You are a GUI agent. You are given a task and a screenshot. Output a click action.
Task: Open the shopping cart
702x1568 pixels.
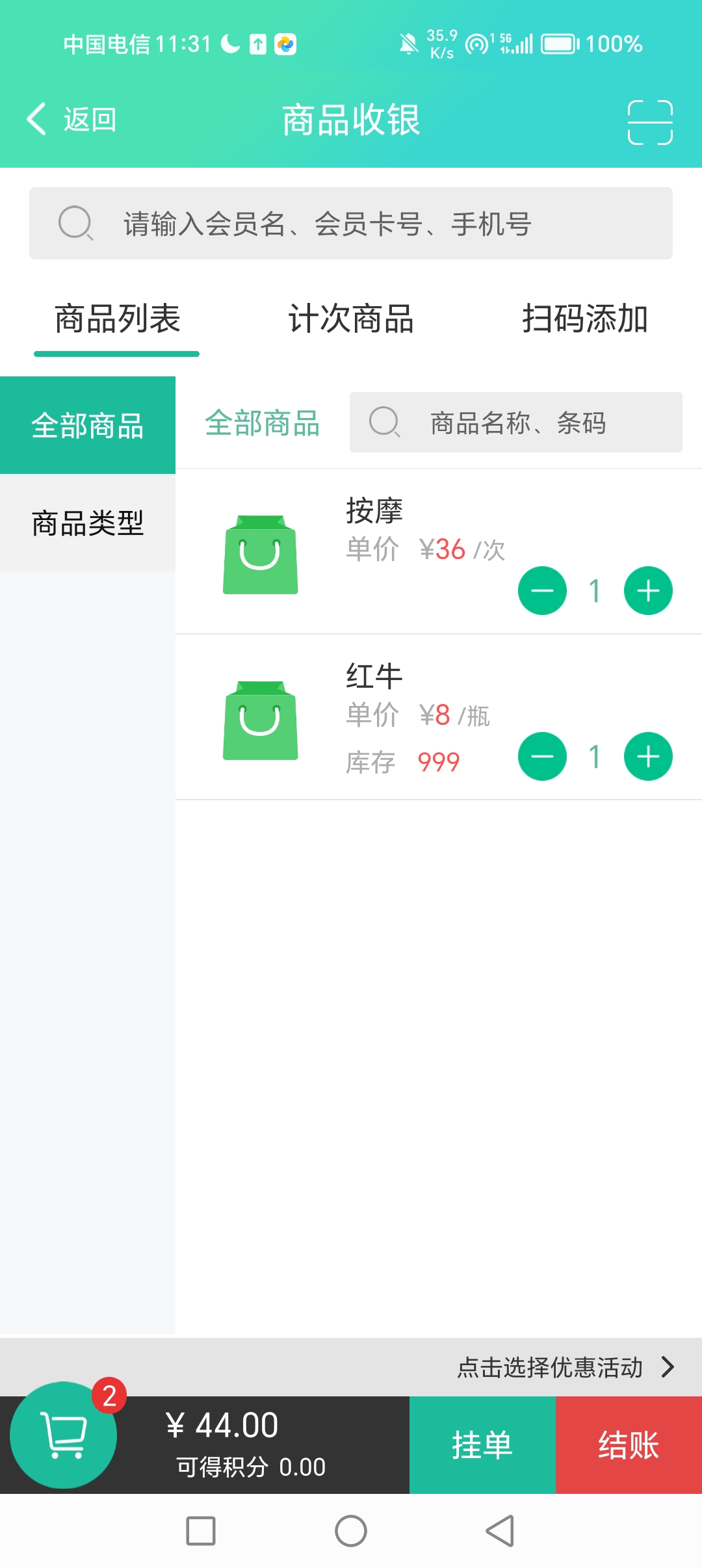click(64, 1435)
